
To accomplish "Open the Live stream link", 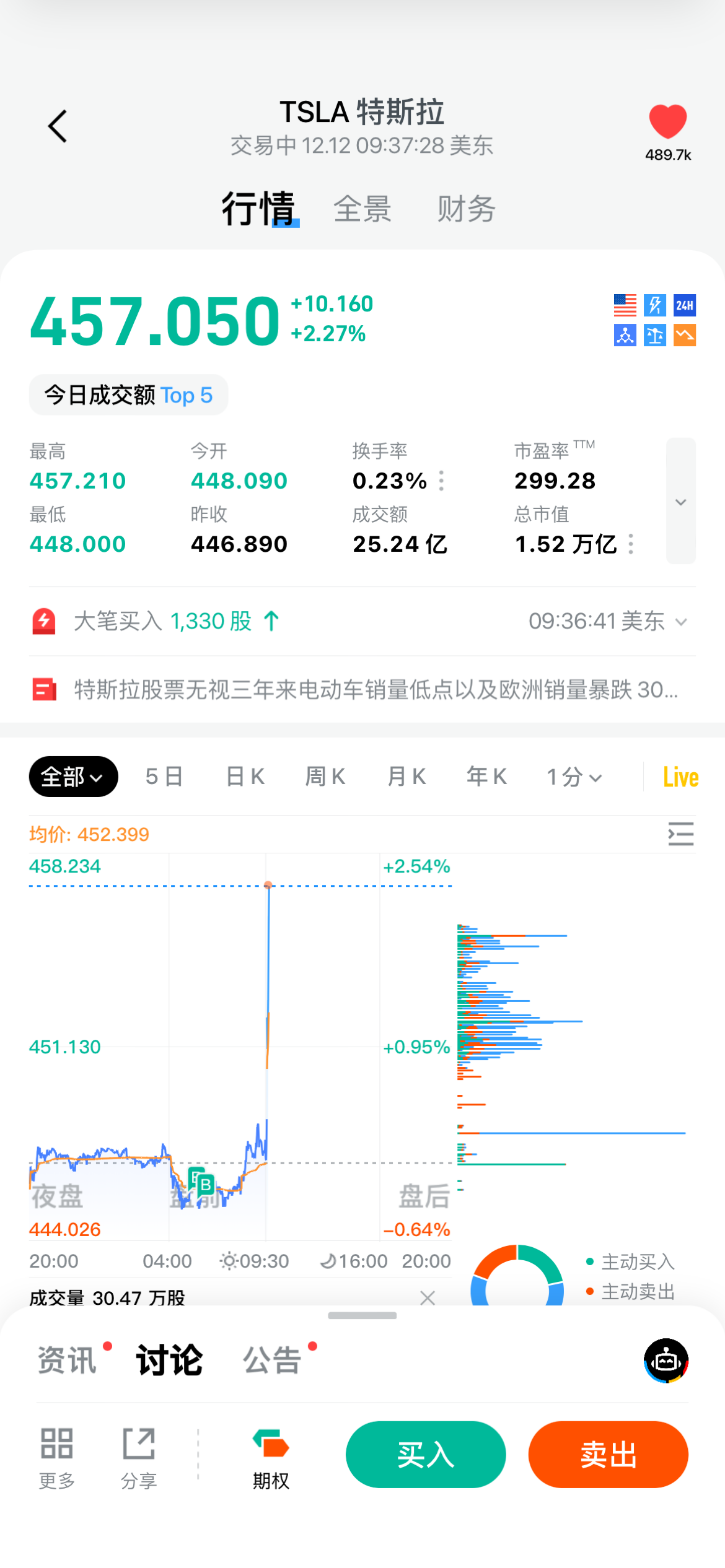I will pyautogui.click(x=680, y=777).
